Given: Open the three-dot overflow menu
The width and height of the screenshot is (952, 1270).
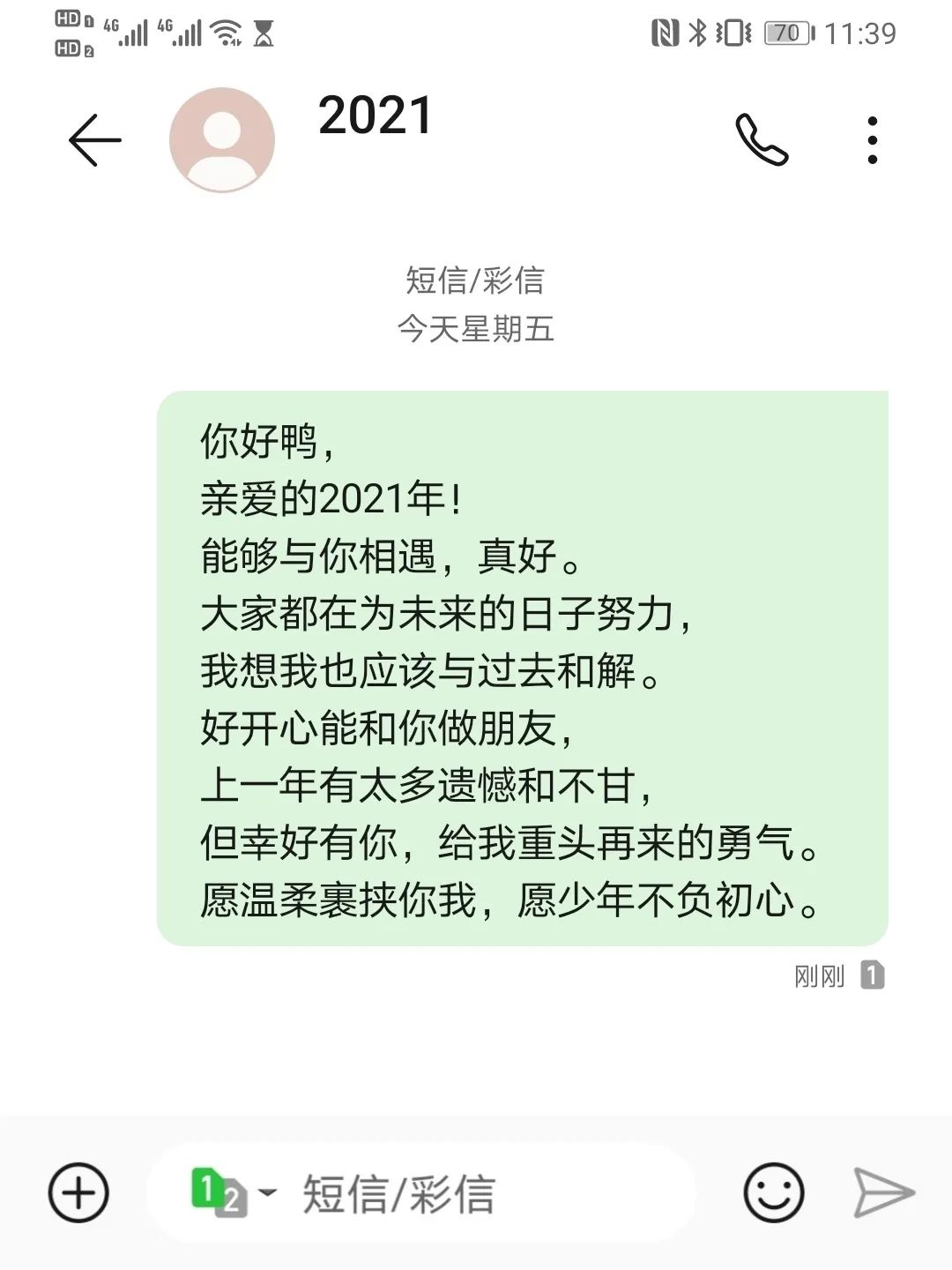Looking at the screenshot, I should tap(872, 140).
